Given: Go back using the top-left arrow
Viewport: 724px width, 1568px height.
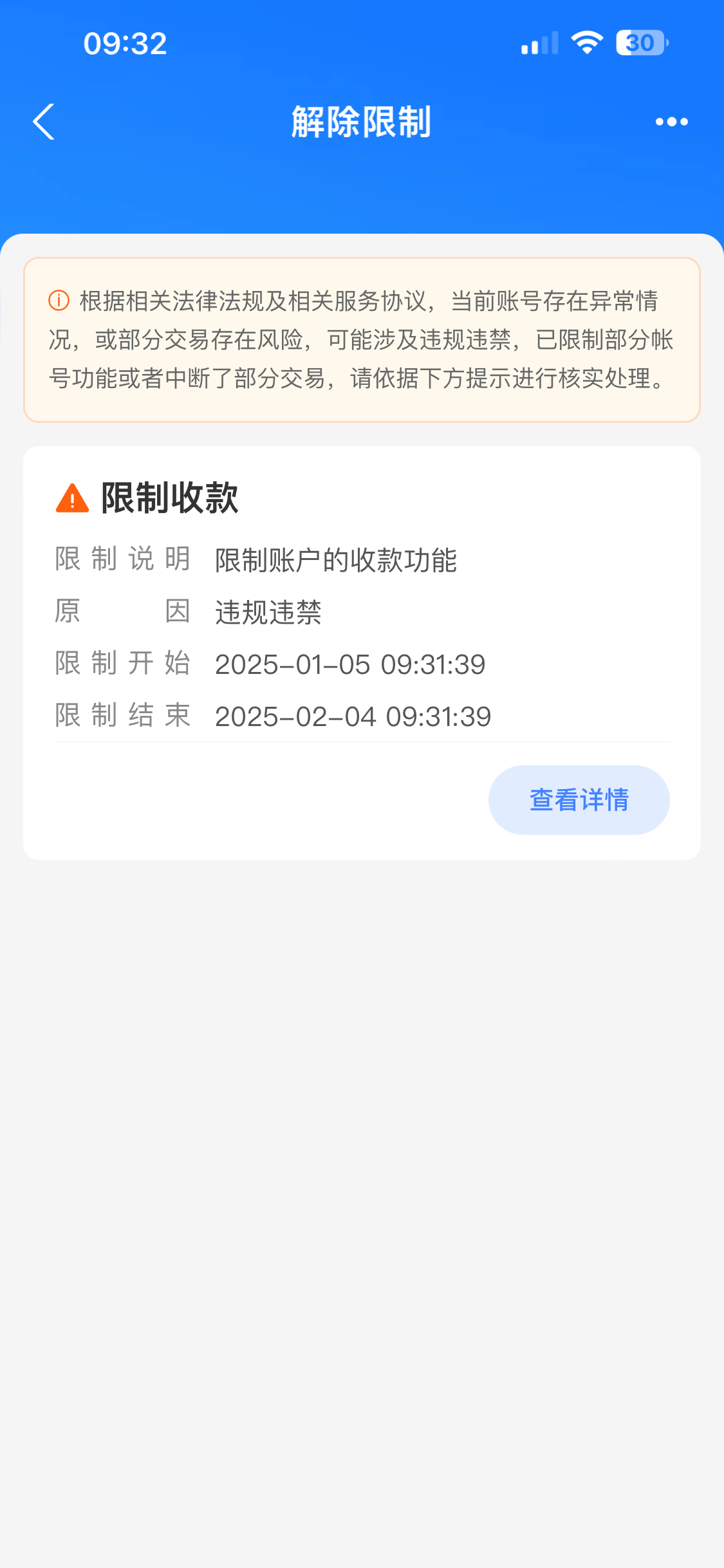Looking at the screenshot, I should coord(44,122).
